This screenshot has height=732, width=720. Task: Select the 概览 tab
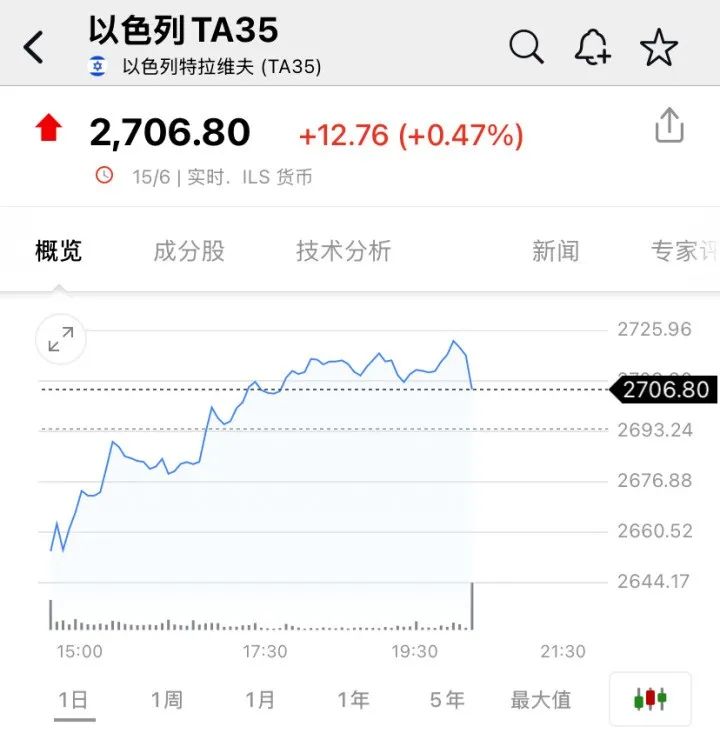(x=58, y=251)
